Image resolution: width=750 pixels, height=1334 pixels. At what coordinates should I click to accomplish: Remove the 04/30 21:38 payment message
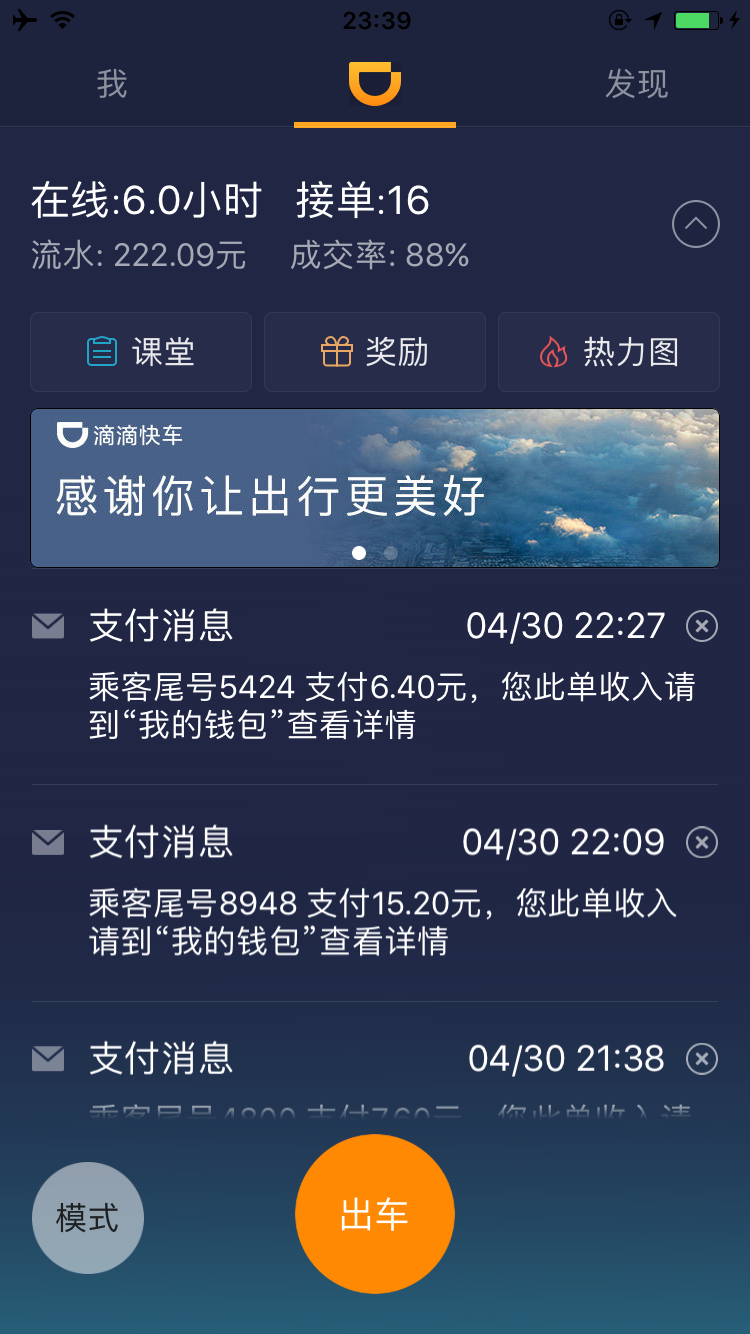[701, 1058]
